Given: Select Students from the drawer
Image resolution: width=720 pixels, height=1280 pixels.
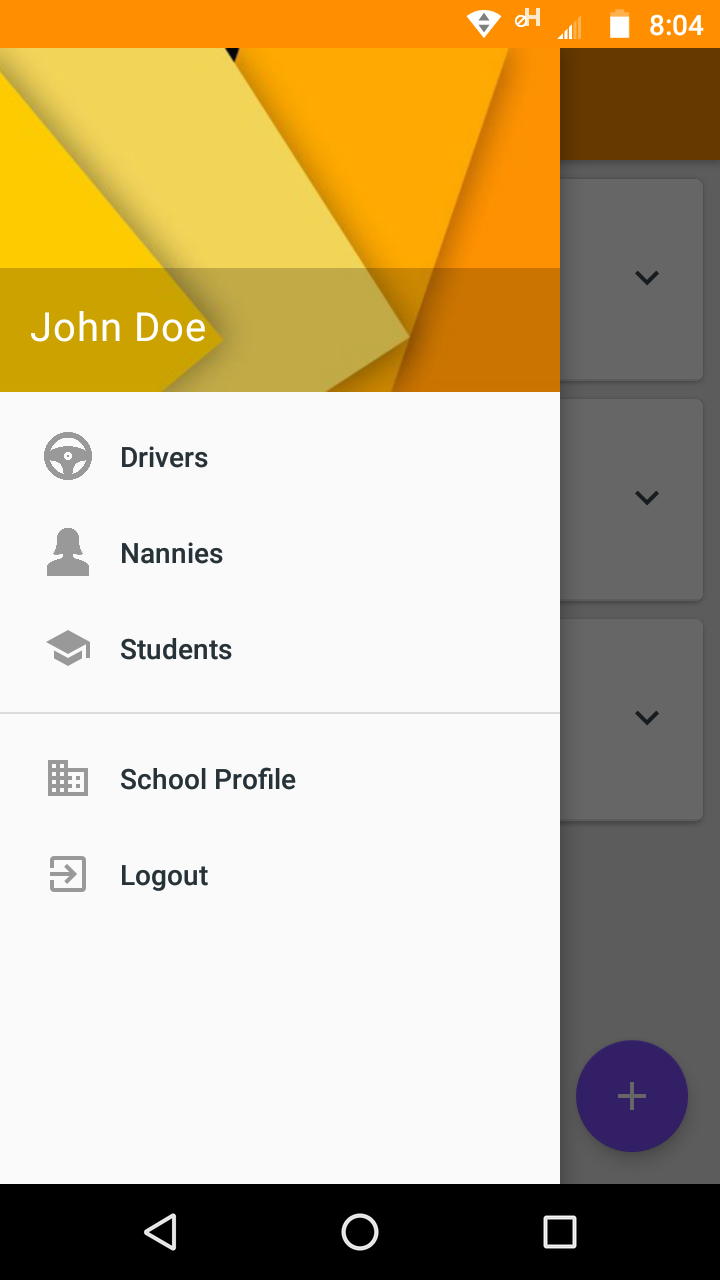Looking at the screenshot, I should click(175, 649).
